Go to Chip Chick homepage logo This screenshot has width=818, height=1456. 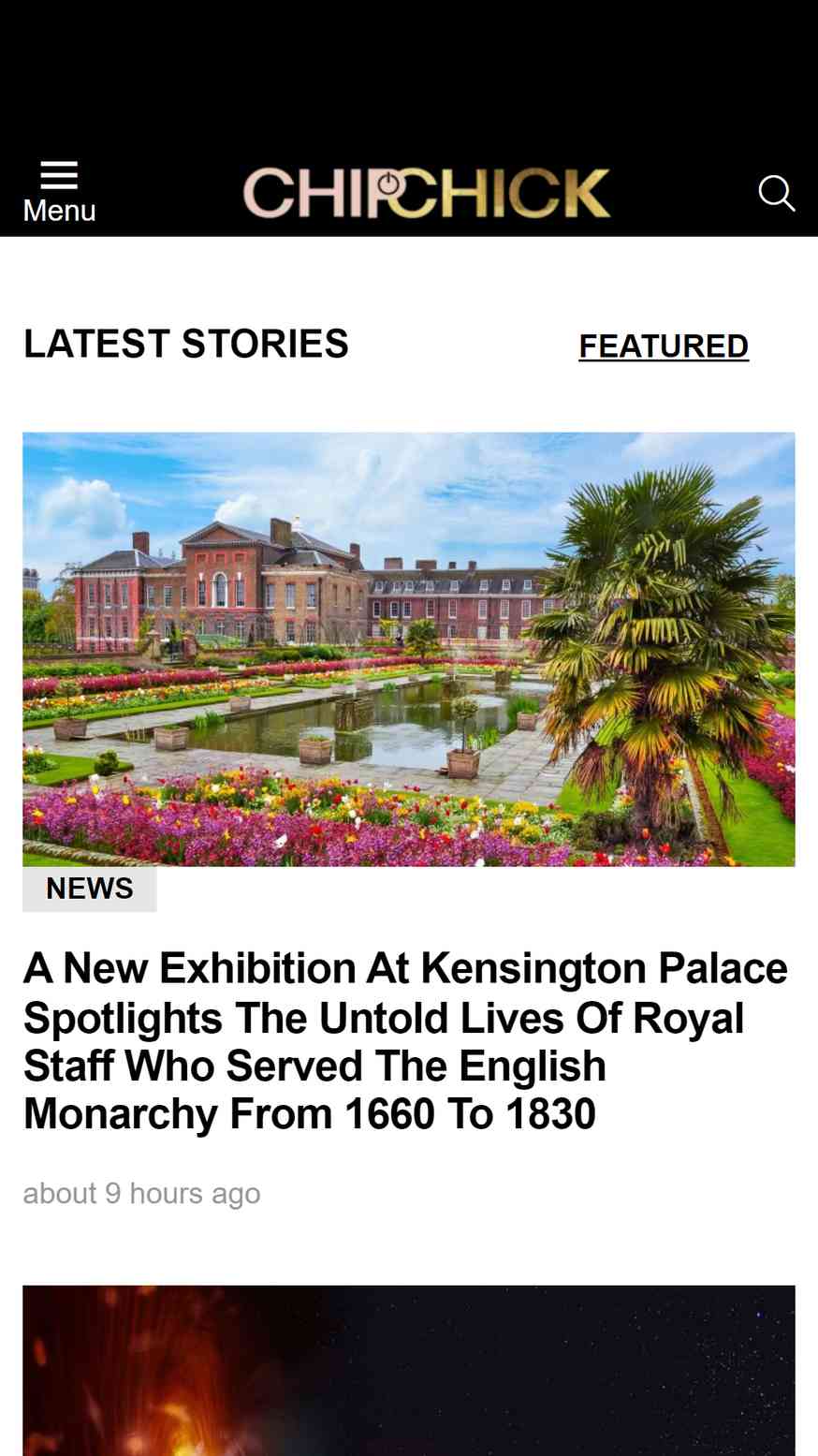(427, 193)
